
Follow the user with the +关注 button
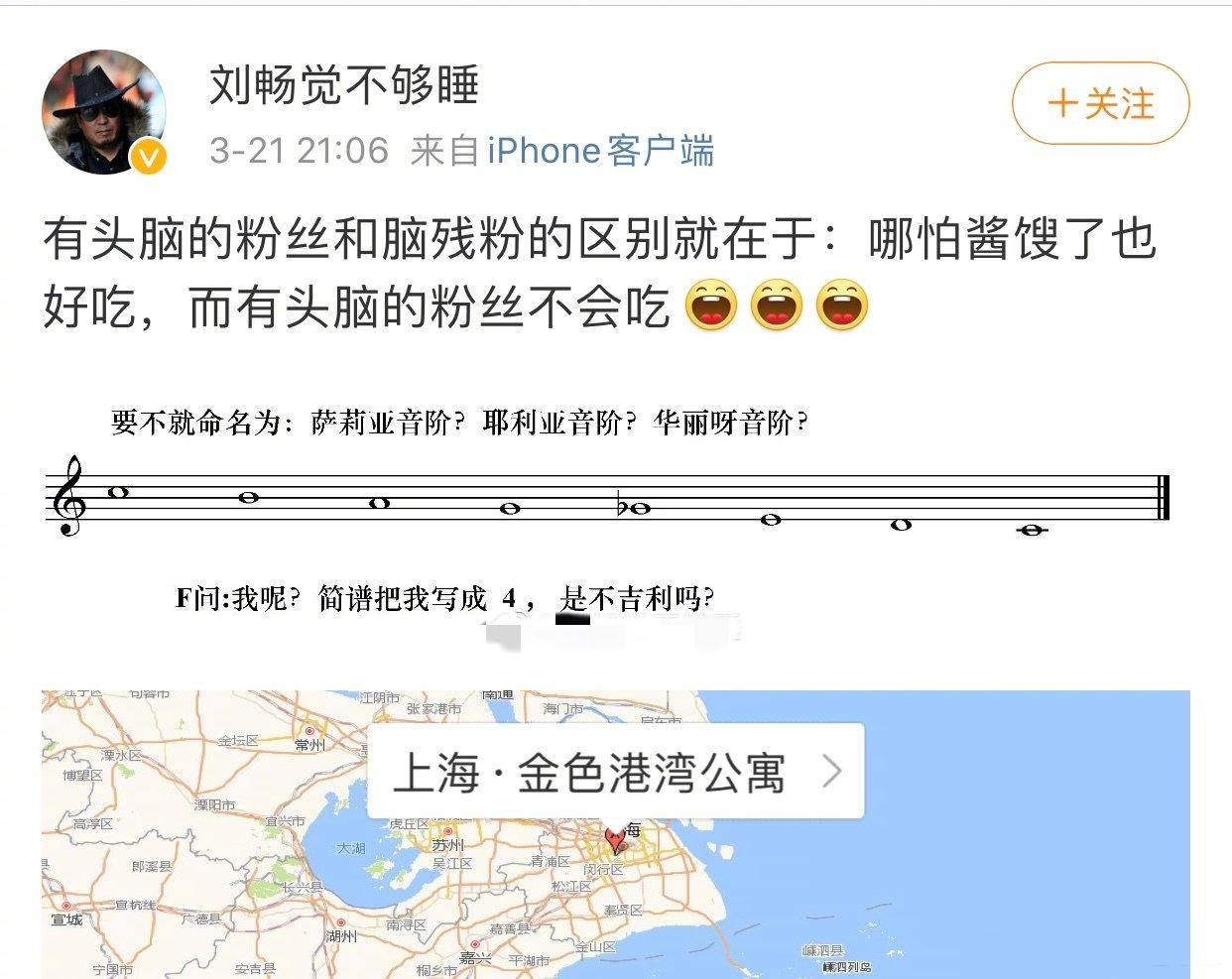pos(1100,103)
